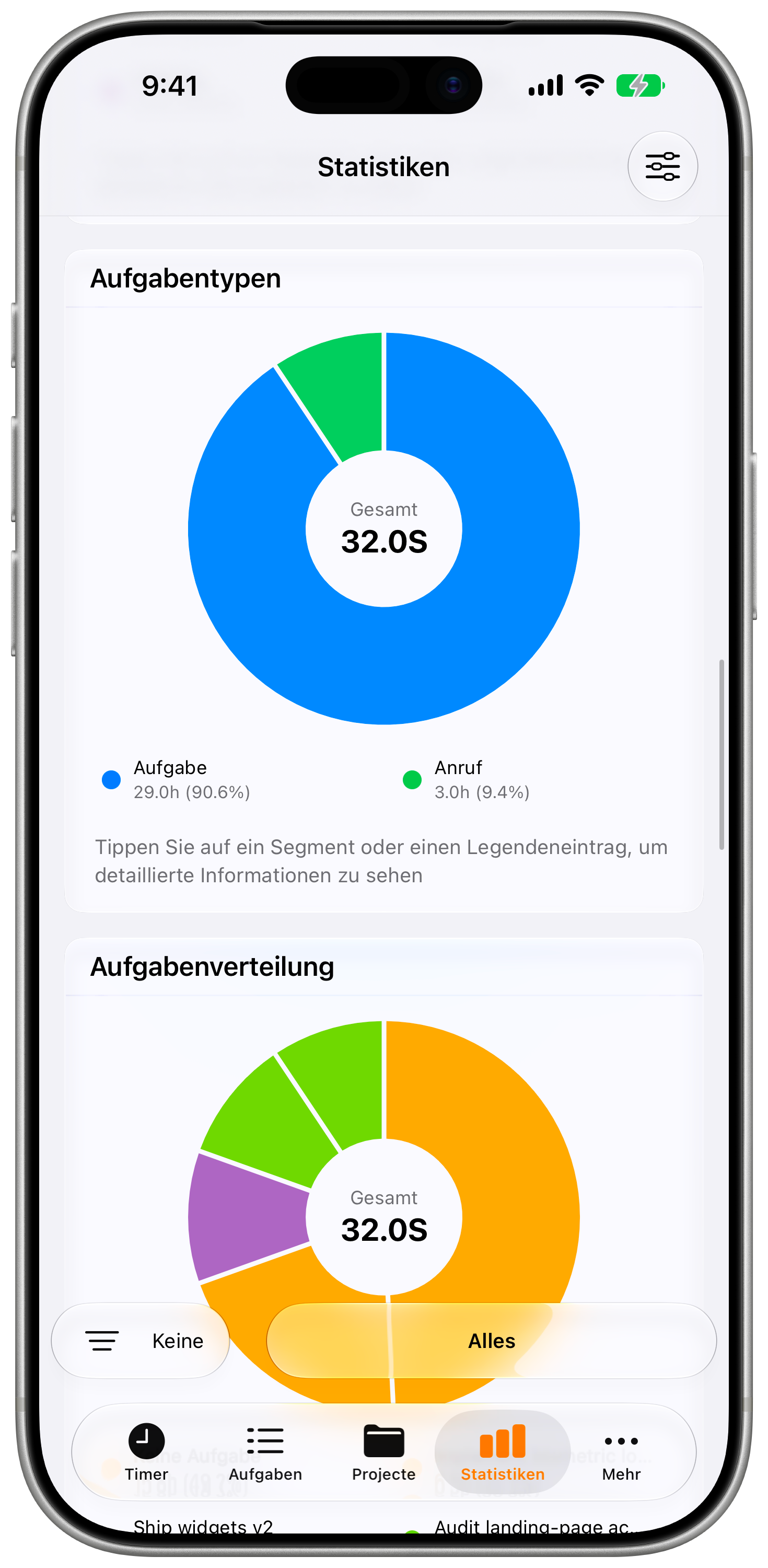Select the Anruf legend entry
768x1568 pixels.
[x=466, y=779]
